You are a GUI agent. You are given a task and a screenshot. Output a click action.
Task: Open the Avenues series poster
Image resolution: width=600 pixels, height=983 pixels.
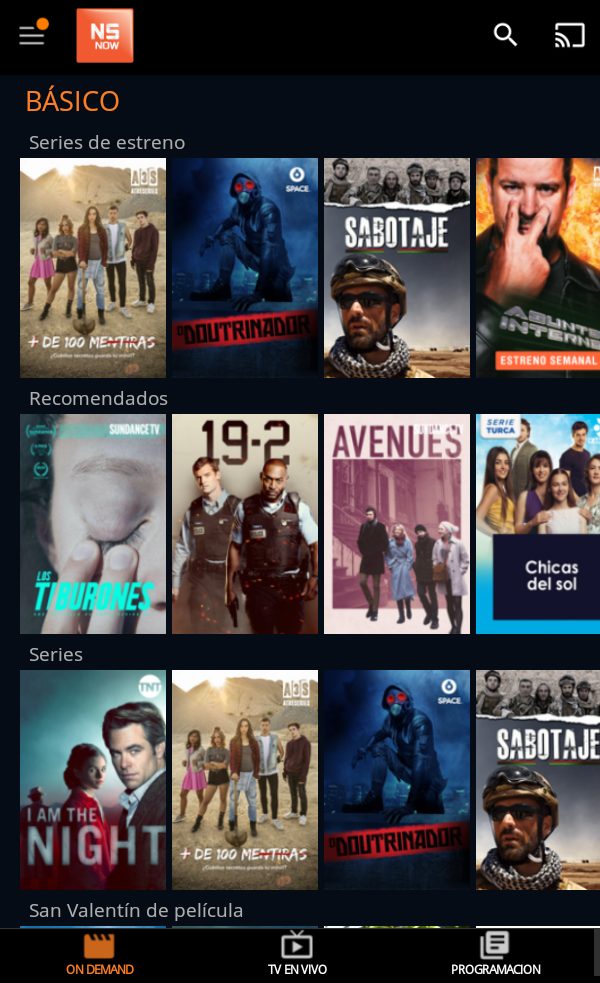coord(397,523)
